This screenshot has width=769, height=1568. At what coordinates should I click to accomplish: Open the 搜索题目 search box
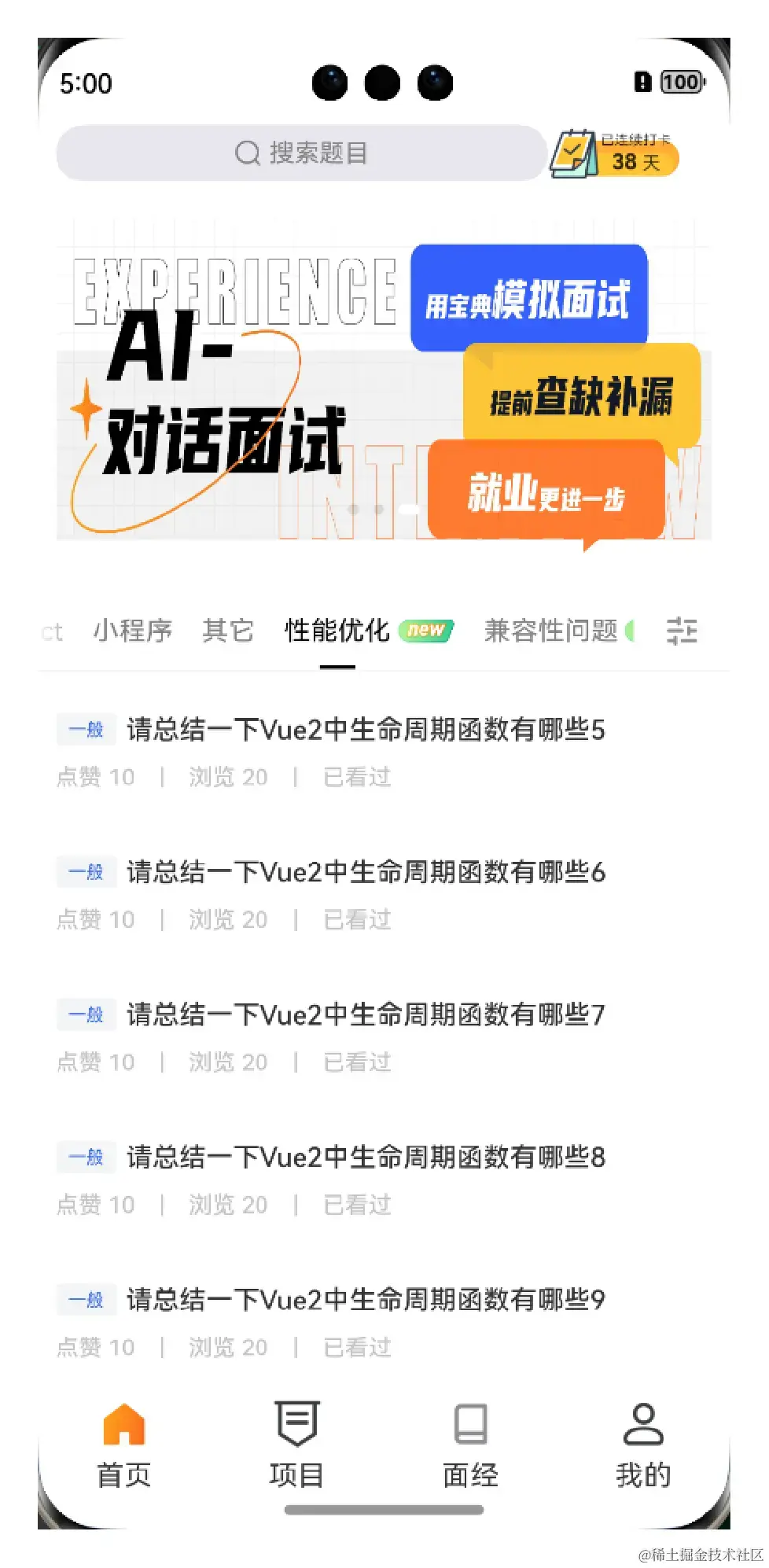click(301, 153)
